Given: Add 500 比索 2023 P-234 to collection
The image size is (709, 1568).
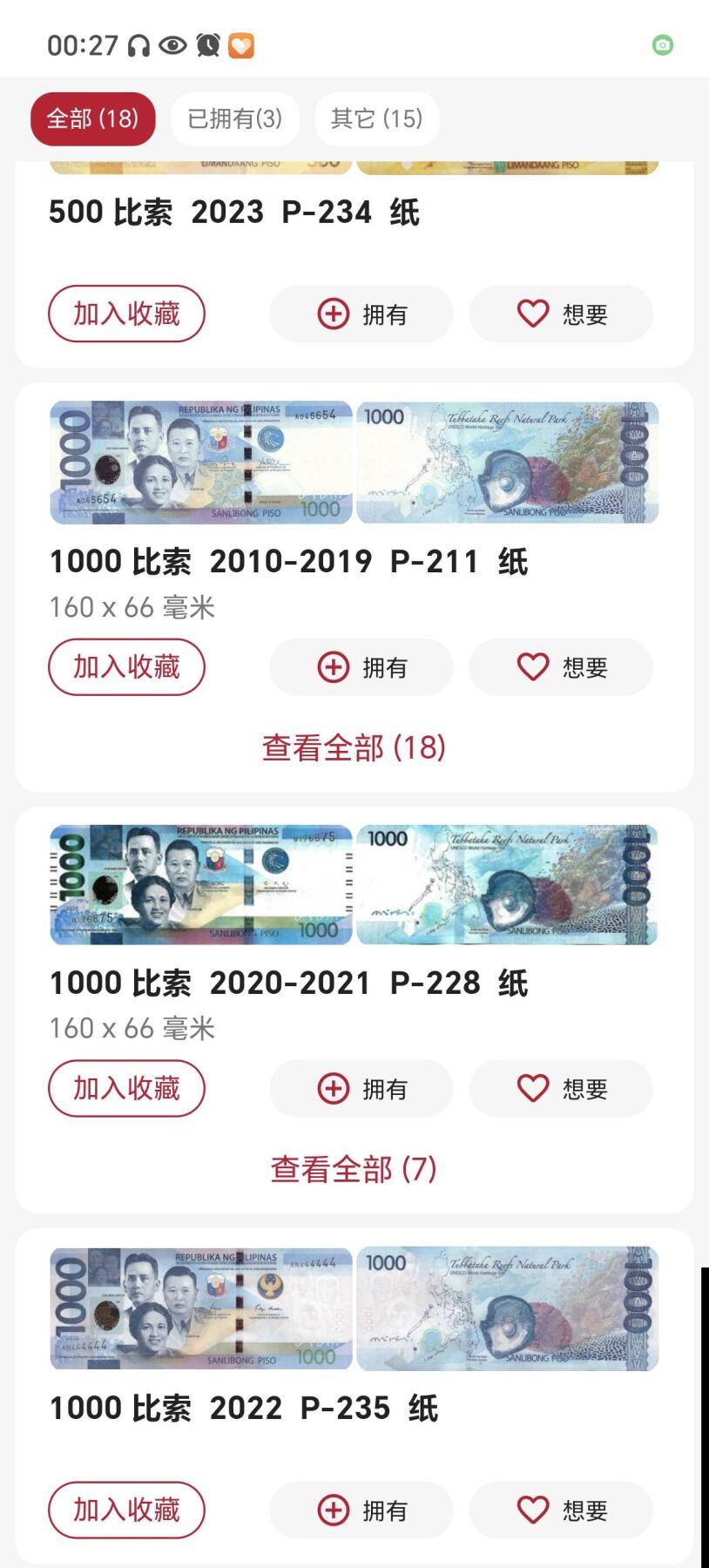Looking at the screenshot, I should click(126, 314).
